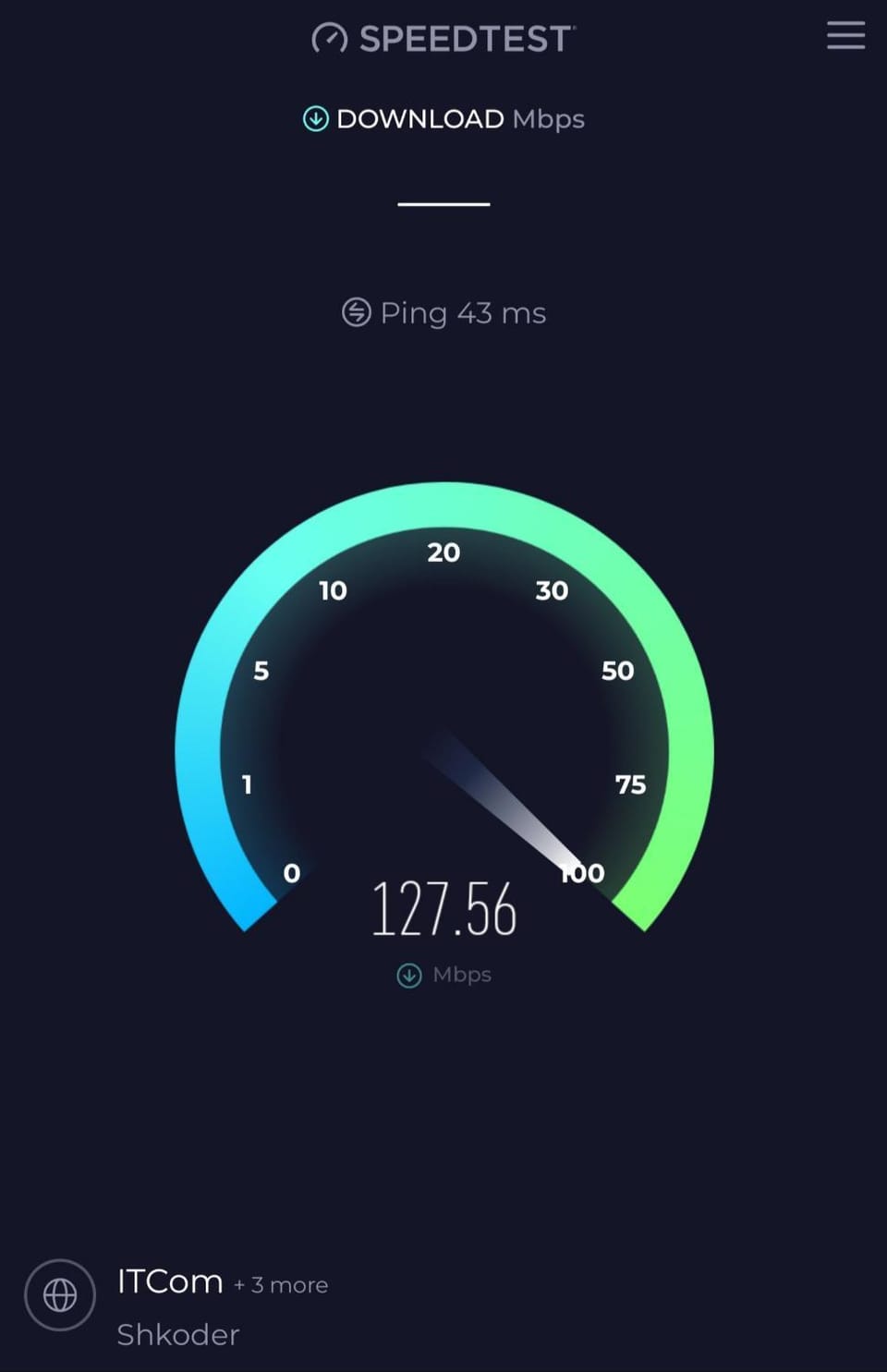
Task: Open the hamburger menu
Action: pos(845,37)
